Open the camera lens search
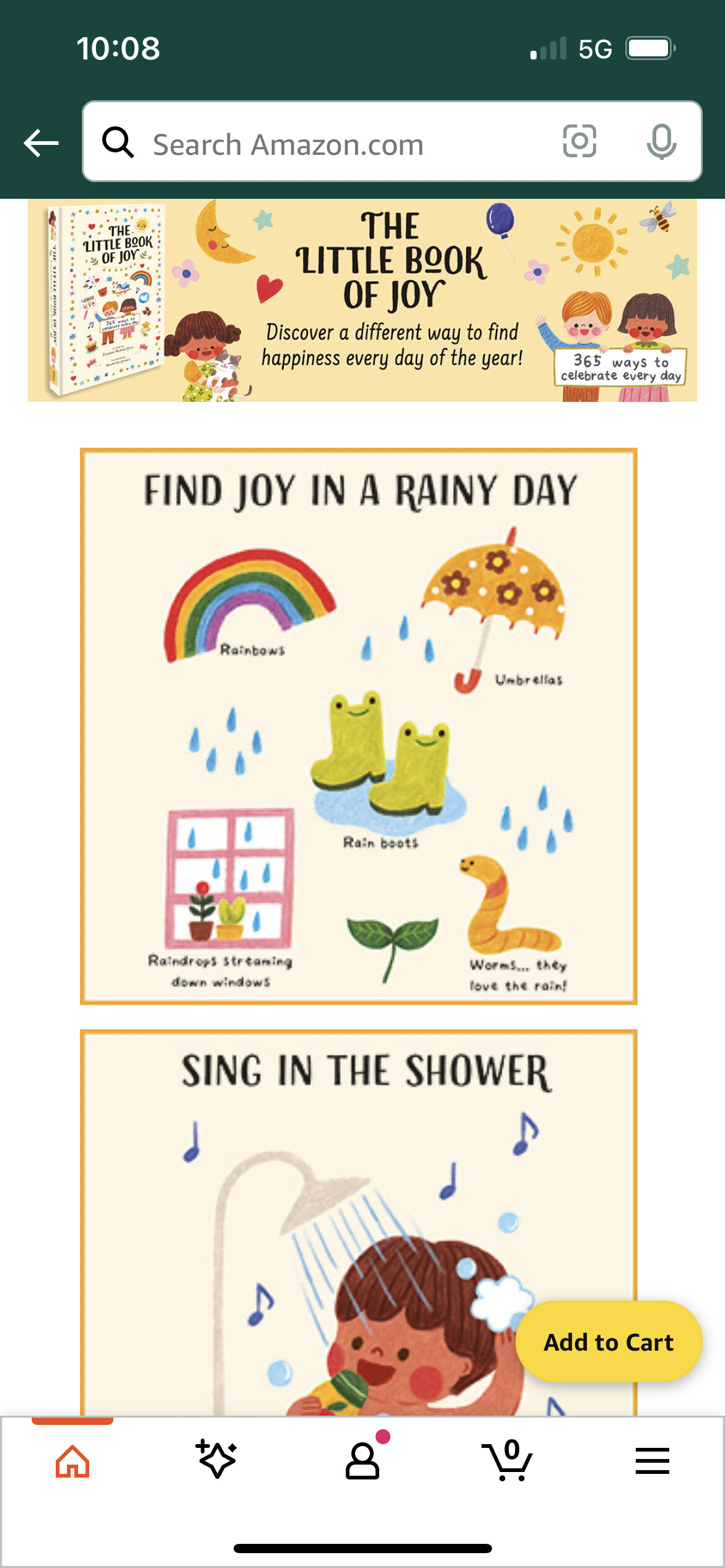The width and height of the screenshot is (725, 1568). [579, 142]
